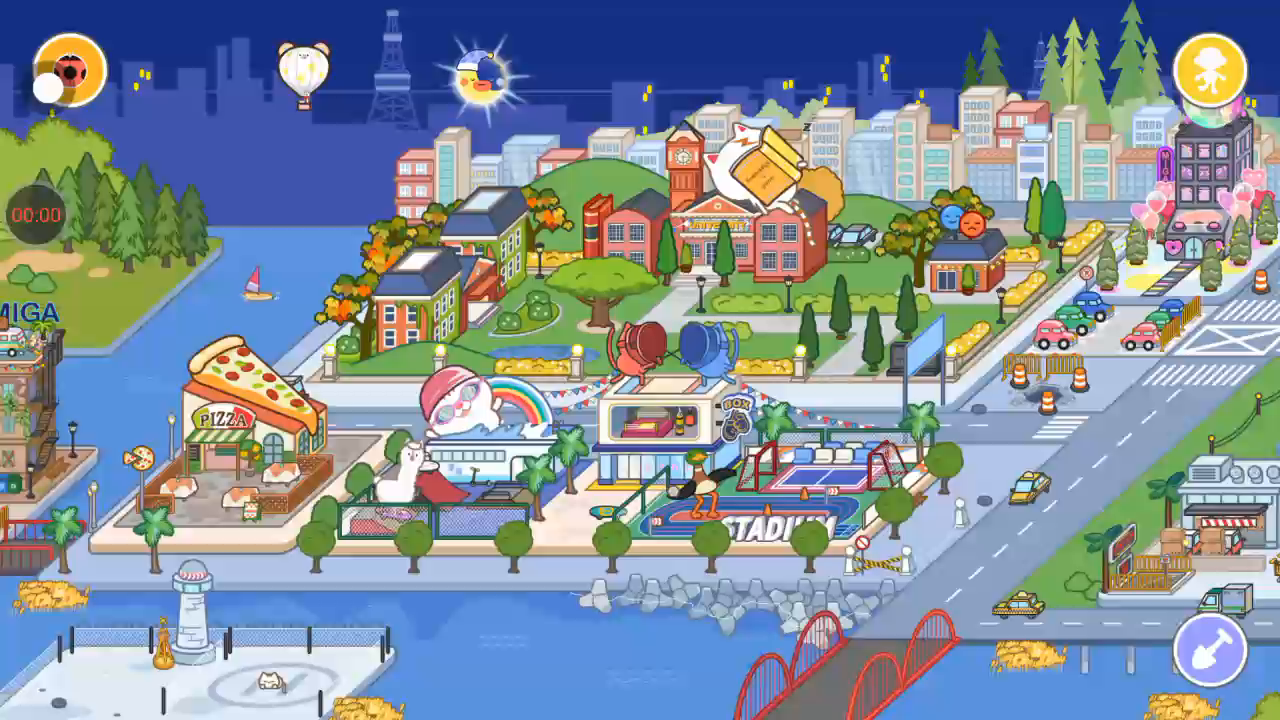Select the lighthouse on the pier

point(192,610)
